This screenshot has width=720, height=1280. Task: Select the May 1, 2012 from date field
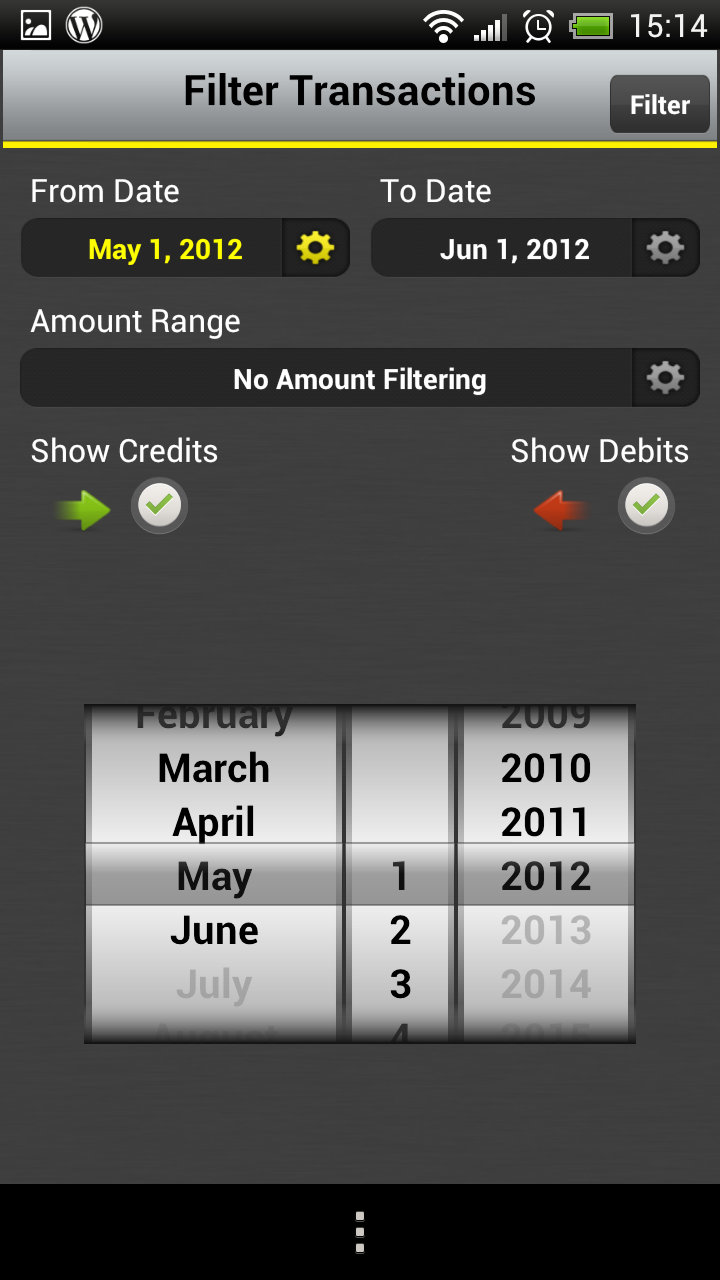point(152,248)
